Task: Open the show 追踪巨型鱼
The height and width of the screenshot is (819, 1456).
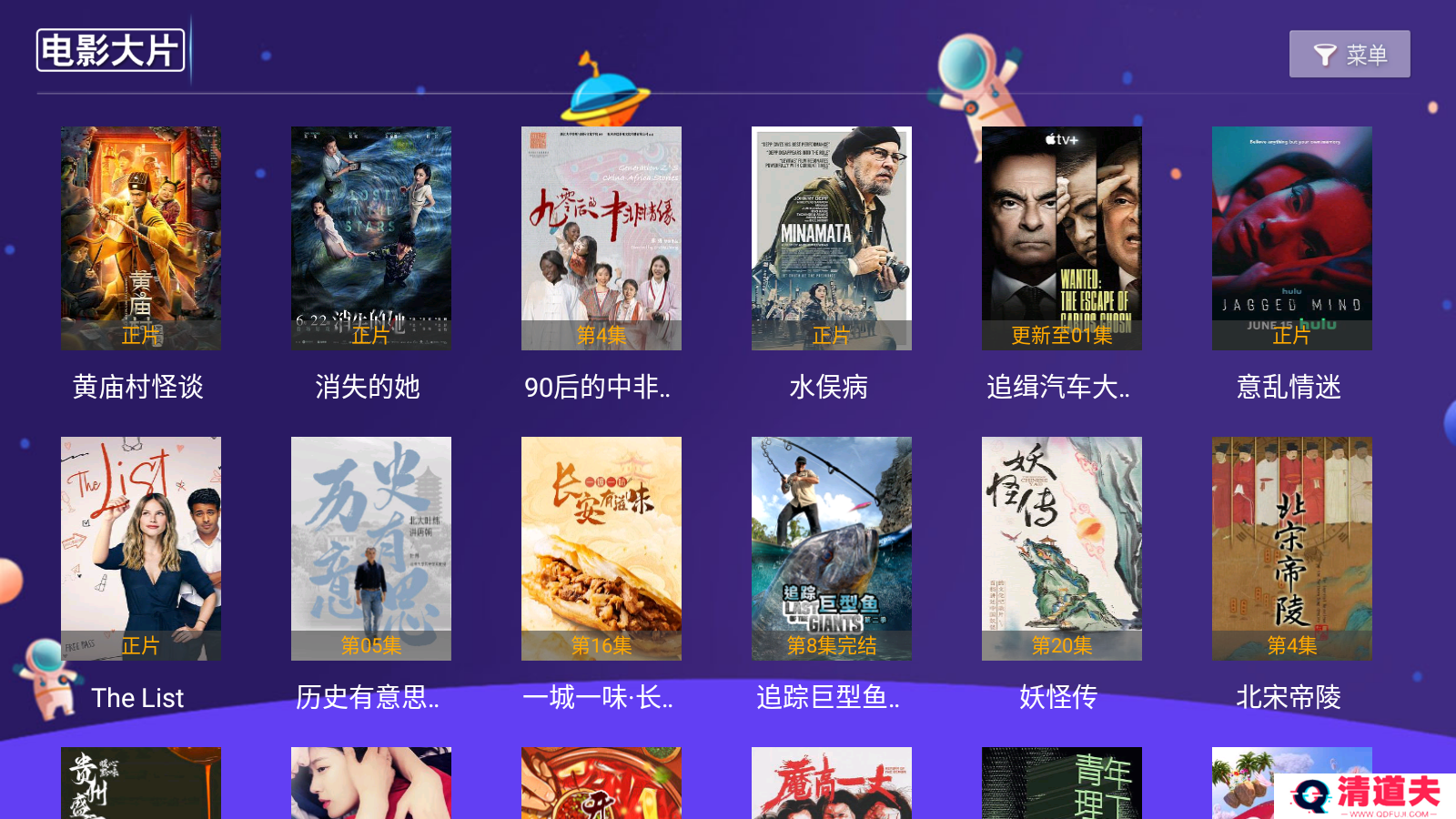Action: pos(832,549)
